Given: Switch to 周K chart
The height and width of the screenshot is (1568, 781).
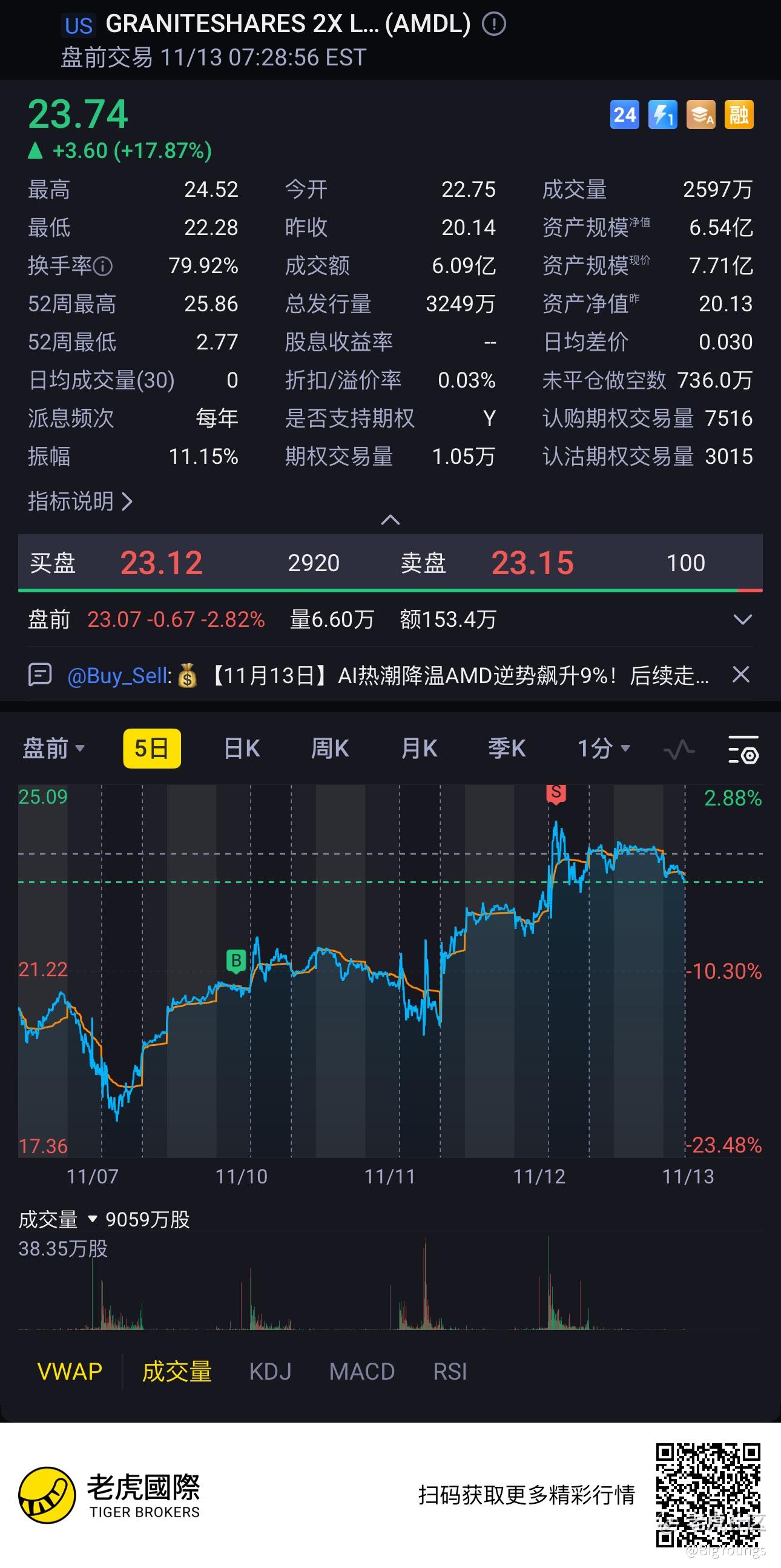Looking at the screenshot, I should [330, 748].
